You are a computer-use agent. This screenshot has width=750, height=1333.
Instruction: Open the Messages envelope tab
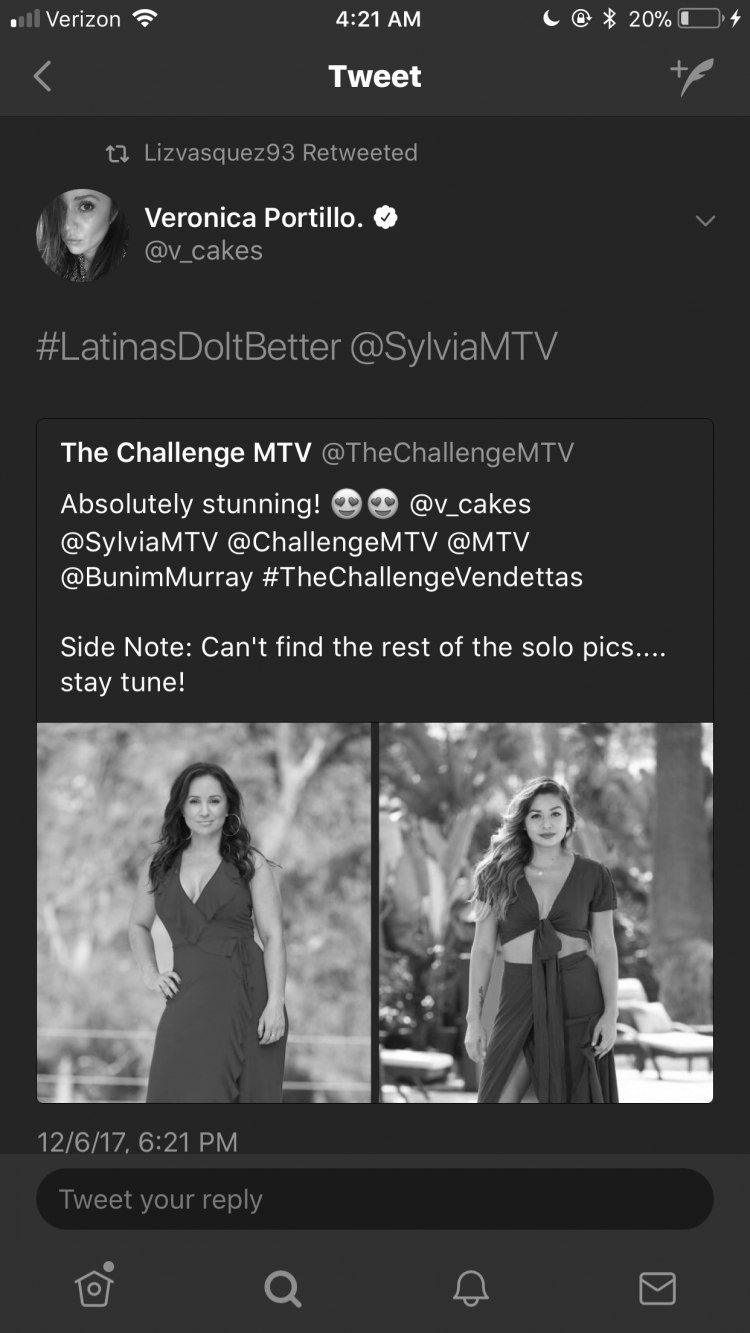pyautogui.click(x=657, y=1288)
